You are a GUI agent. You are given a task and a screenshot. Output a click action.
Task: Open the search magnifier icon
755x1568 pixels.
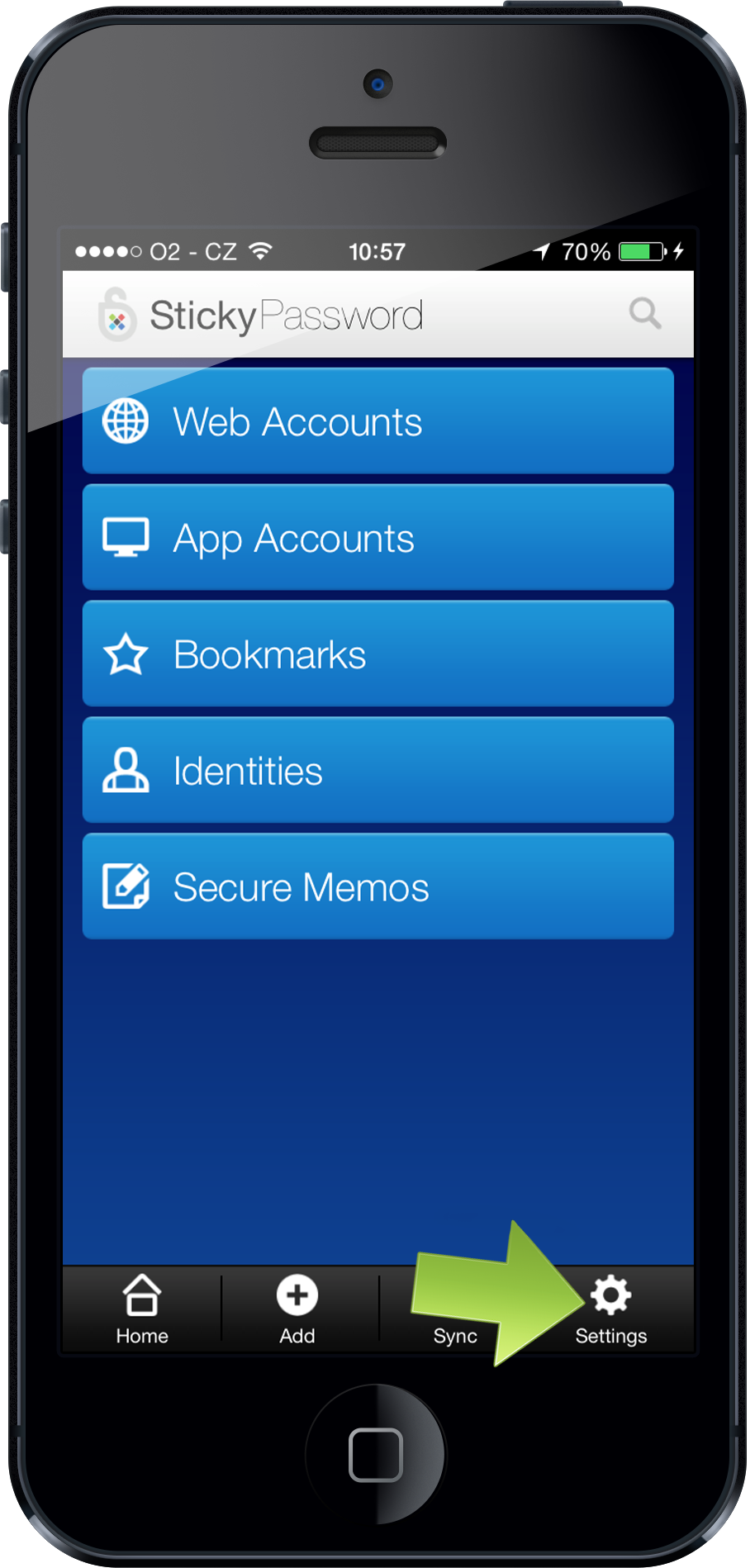(644, 314)
